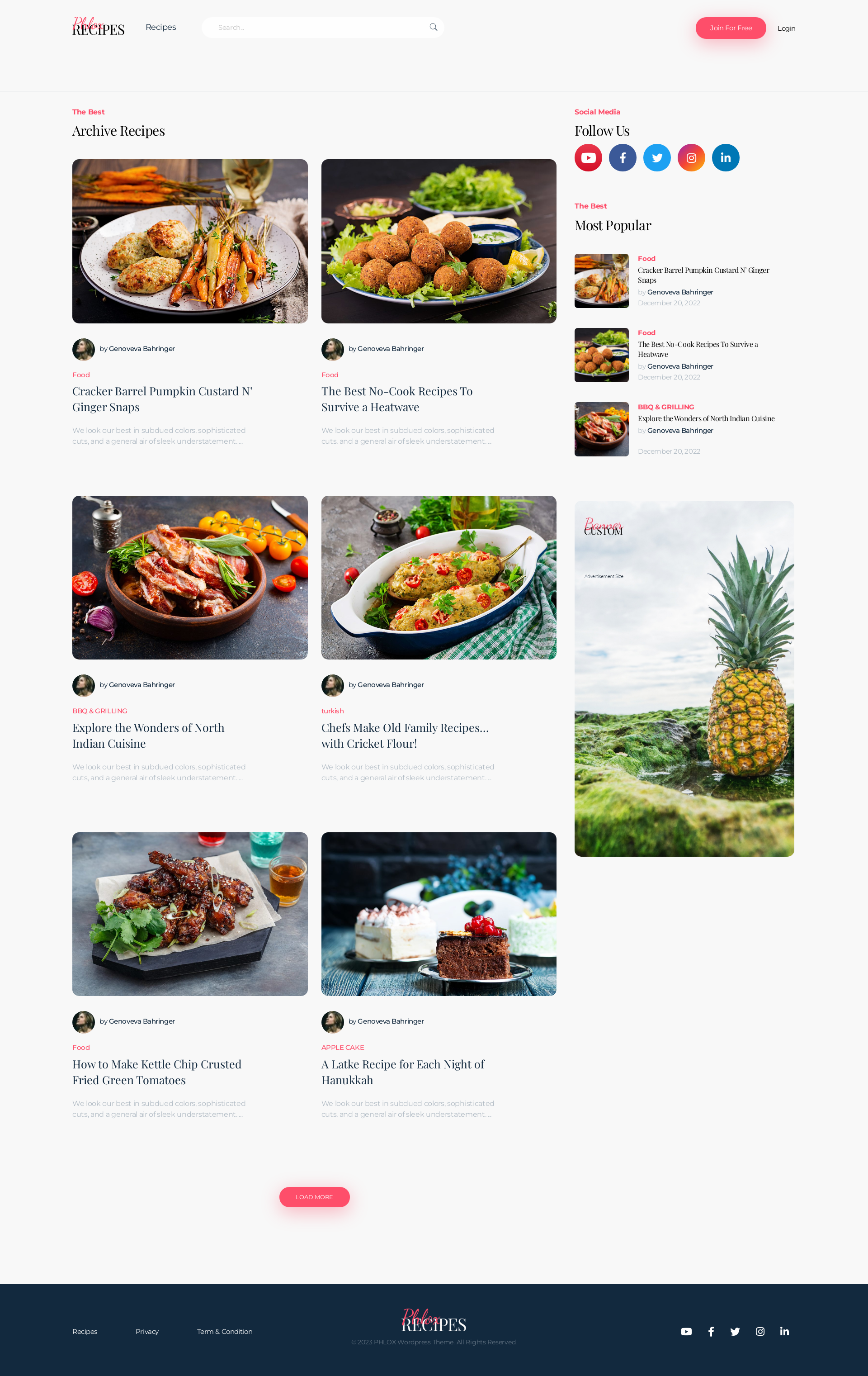This screenshot has width=868, height=1376.
Task: Open Instagram under Follow Us
Action: [691, 158]
